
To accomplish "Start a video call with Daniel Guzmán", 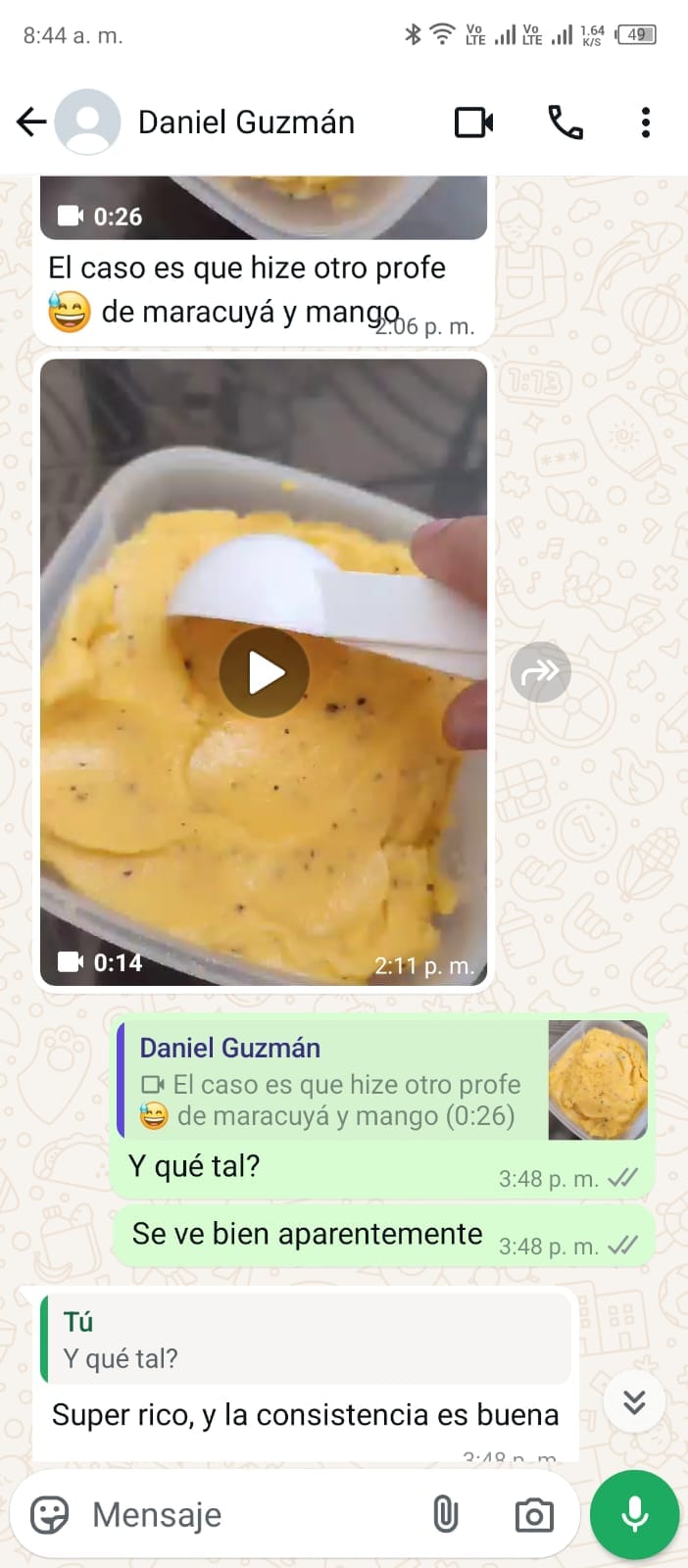I will point(474,122).
